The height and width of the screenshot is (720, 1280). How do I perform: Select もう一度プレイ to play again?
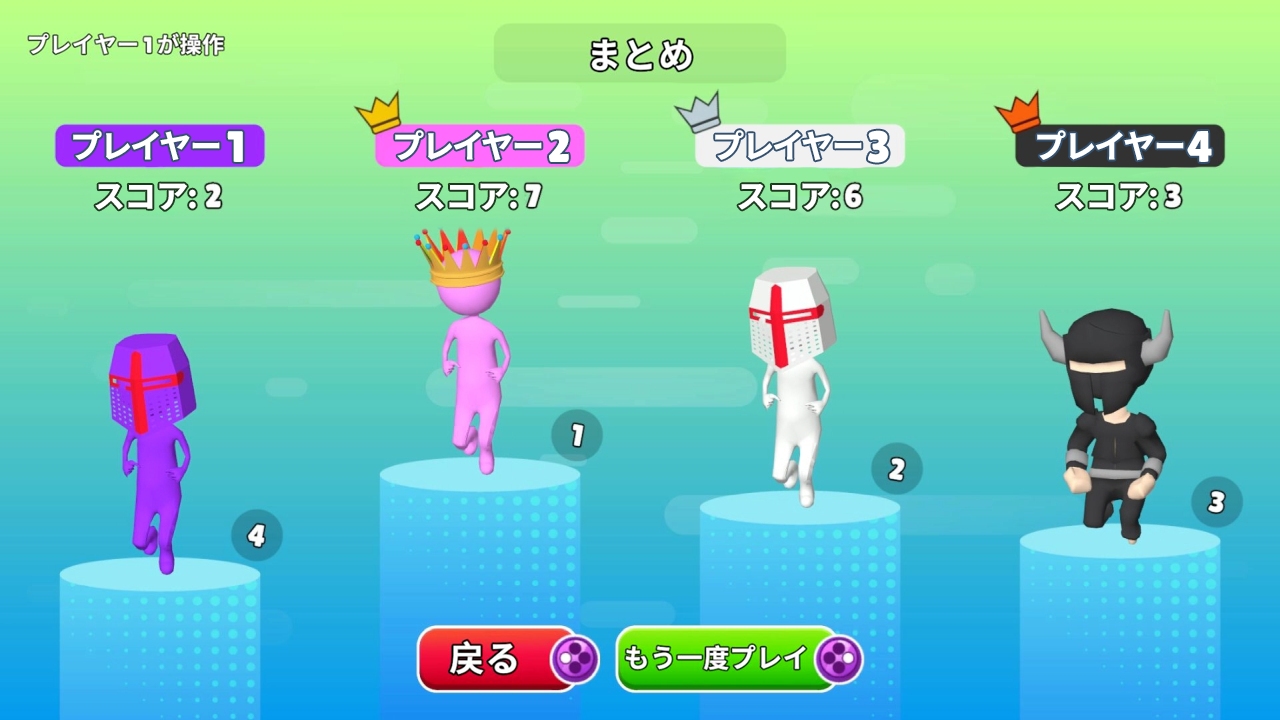(x=716, y=659)
